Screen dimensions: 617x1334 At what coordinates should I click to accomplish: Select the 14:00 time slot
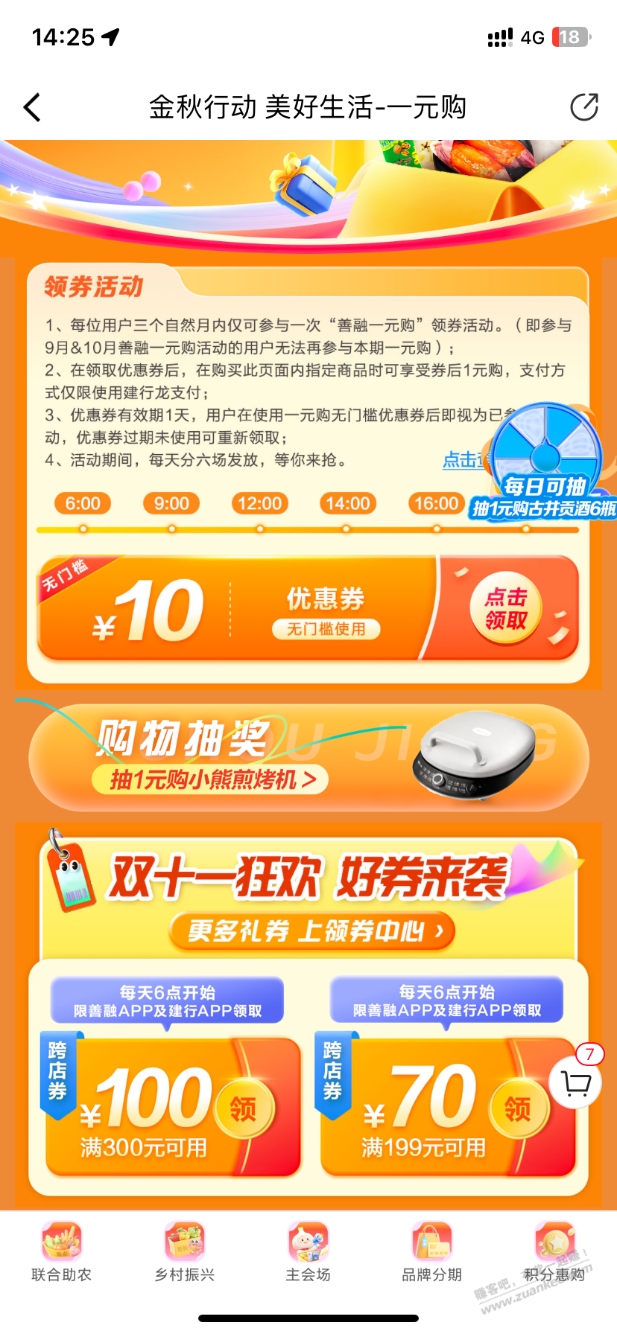tap(348, 503)
